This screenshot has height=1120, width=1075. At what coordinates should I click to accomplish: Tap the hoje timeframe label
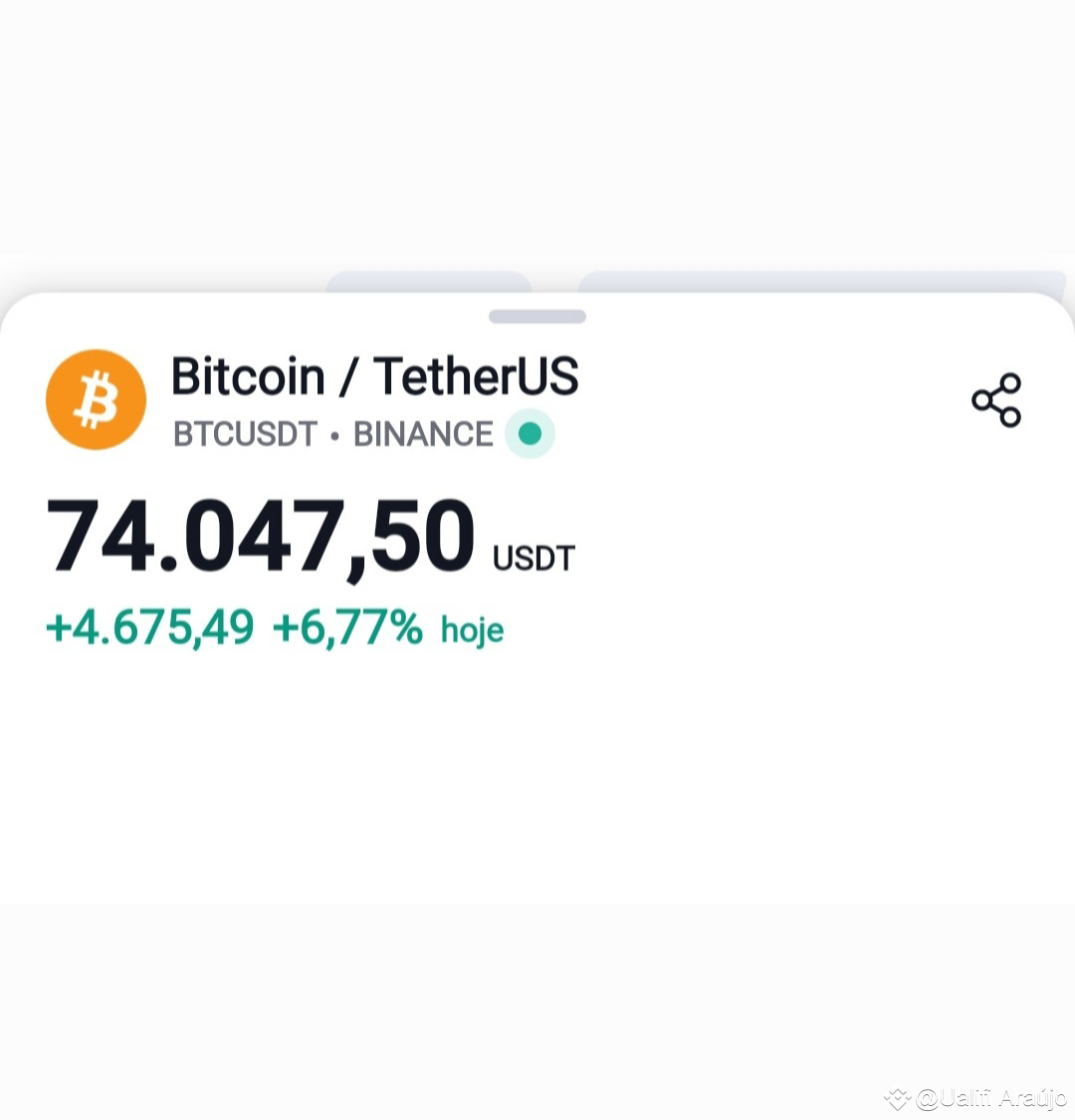[471, 629]
